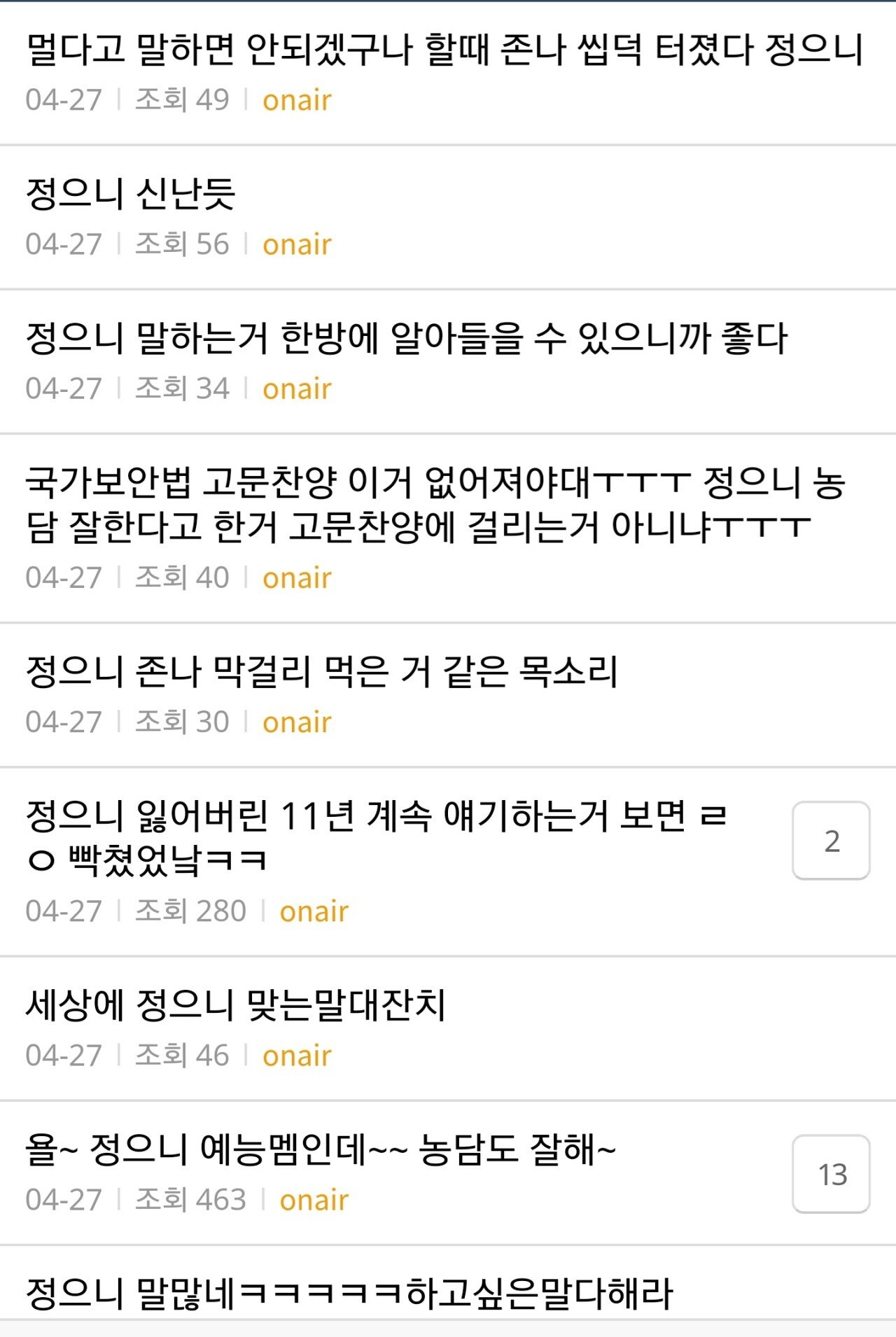View 13 comments on 예능멤인데 post
896x1337 pixels.
831,1174
